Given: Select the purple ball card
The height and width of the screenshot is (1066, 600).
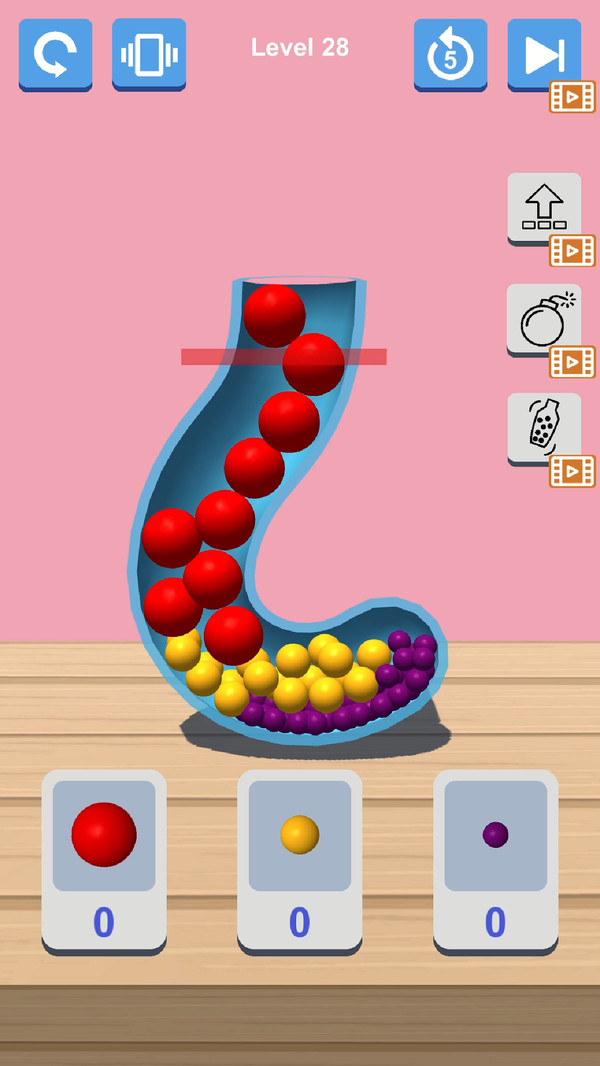Looking at the screenshot, I should click(495, 859).
